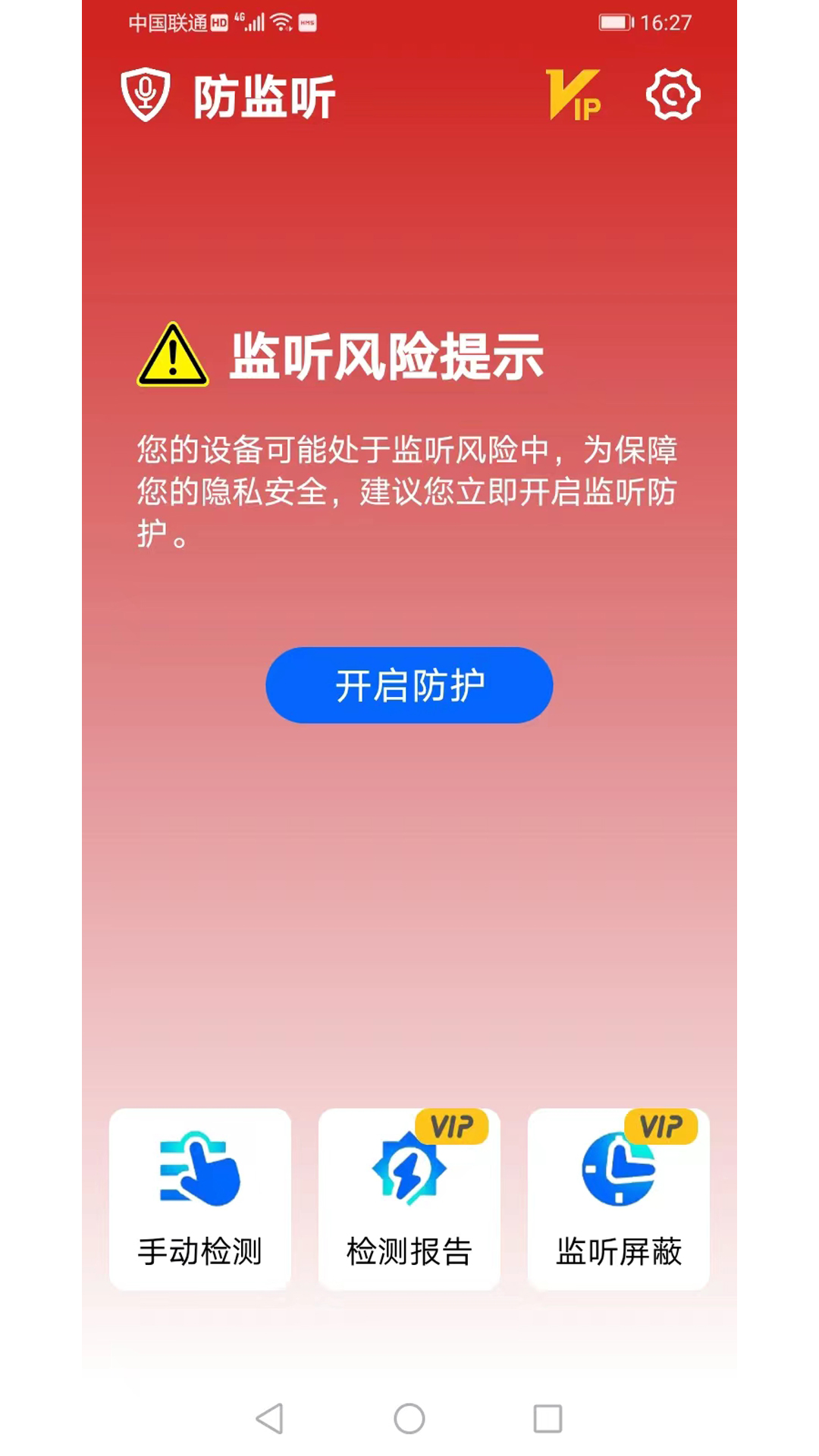The width and height of the screenshot is (819, 1456).
Task: Tap the 开启防护 button
Action: pyautogui.click(x=409, y=685)
